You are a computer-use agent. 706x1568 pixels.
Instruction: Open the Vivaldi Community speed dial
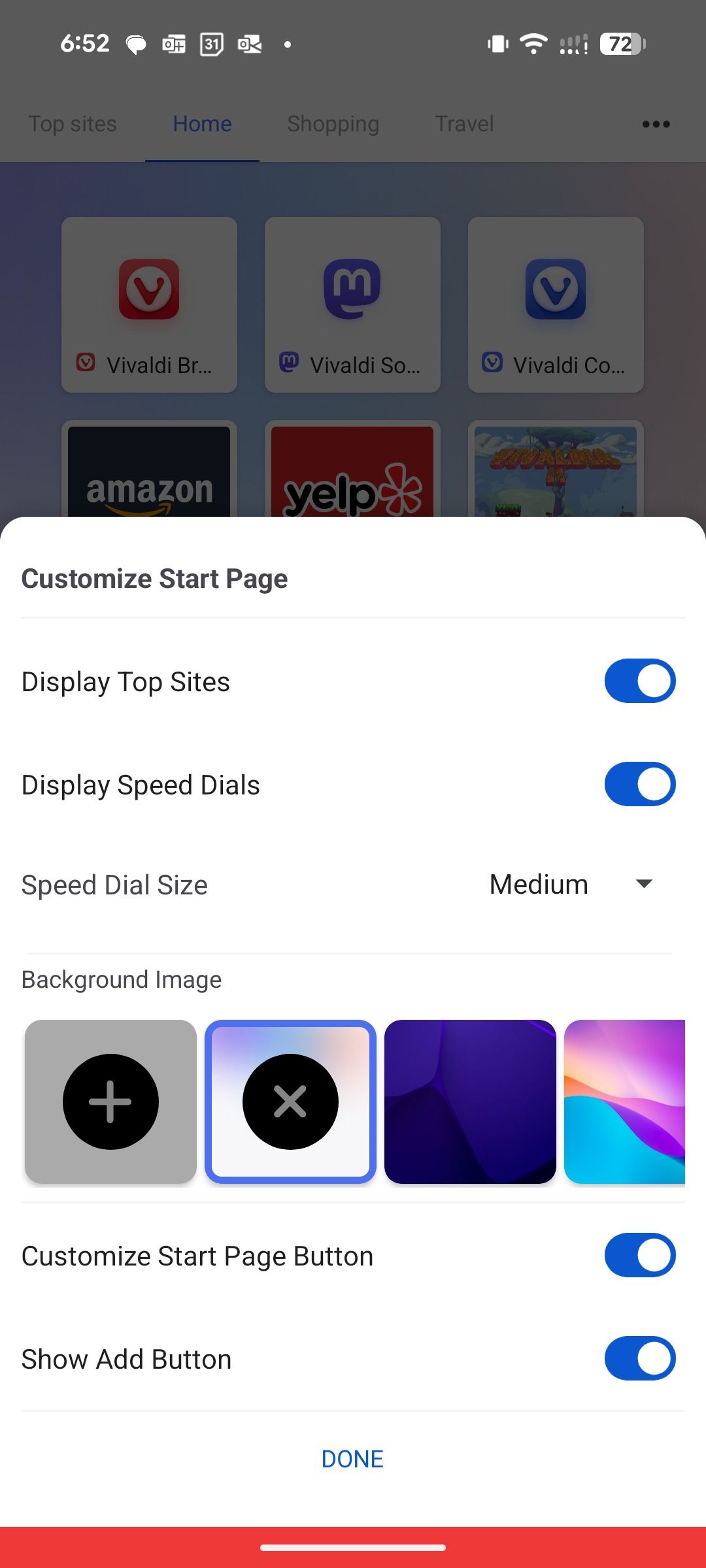click(x=555, y=304)
